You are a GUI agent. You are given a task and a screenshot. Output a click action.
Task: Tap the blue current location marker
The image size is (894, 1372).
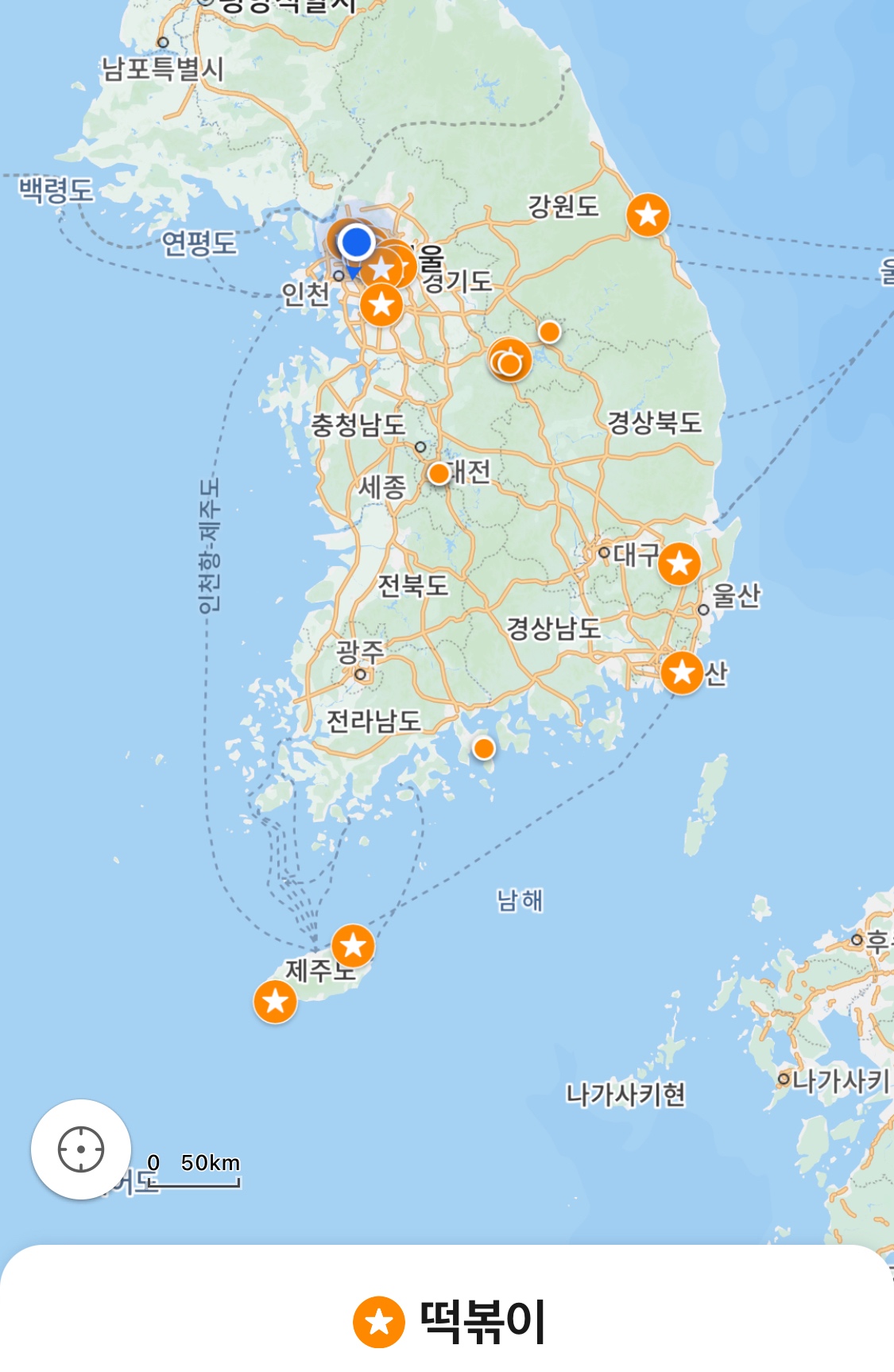pyautogui.click(x=356, y=242)
